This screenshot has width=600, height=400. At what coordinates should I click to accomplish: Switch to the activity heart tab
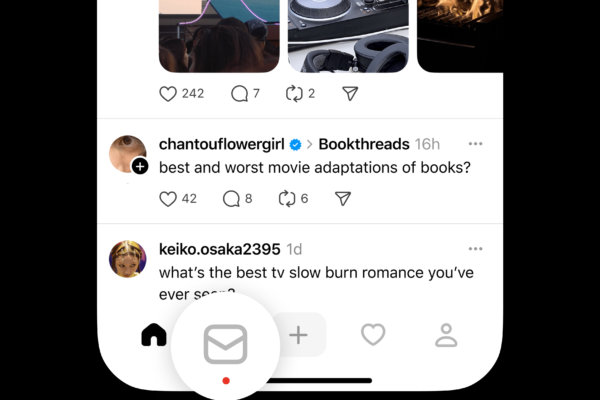tap(373, 335)
